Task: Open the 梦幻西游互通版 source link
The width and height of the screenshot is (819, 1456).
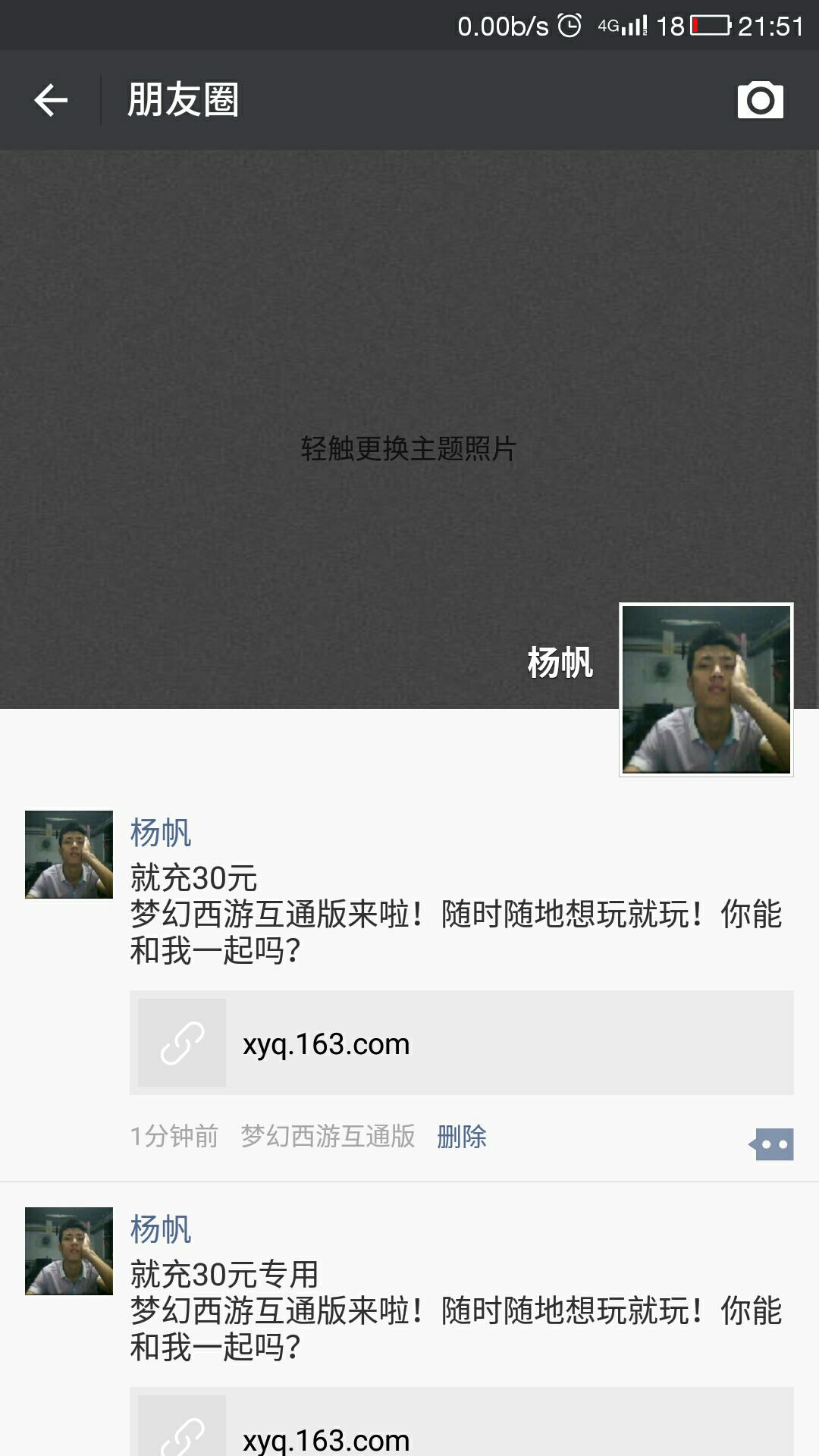Action: (328, 1136)
